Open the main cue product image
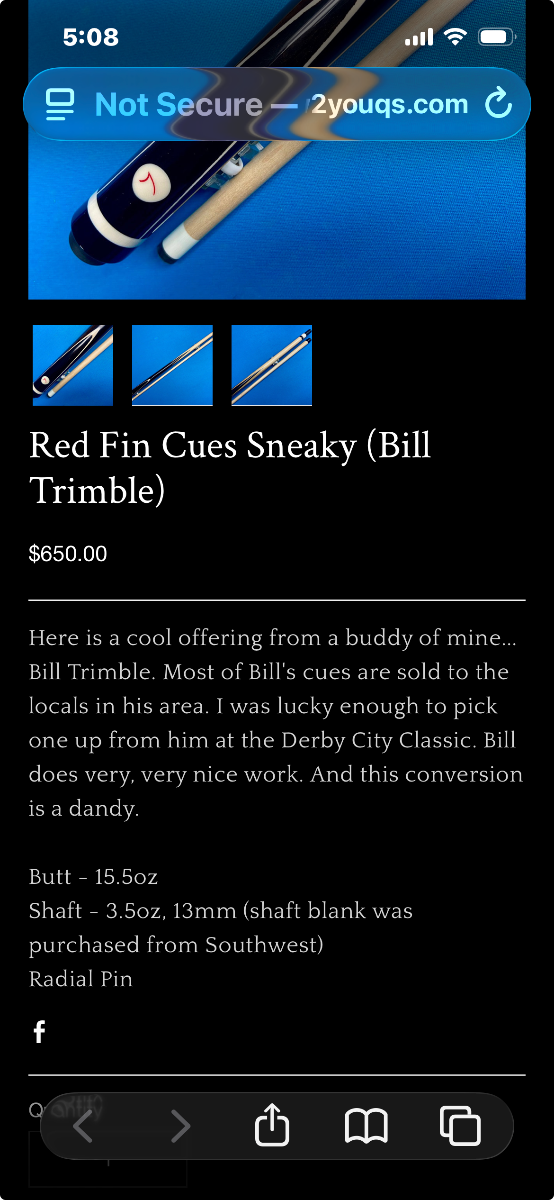Viewport: 554px width, 1200px height. pos(277,150)
